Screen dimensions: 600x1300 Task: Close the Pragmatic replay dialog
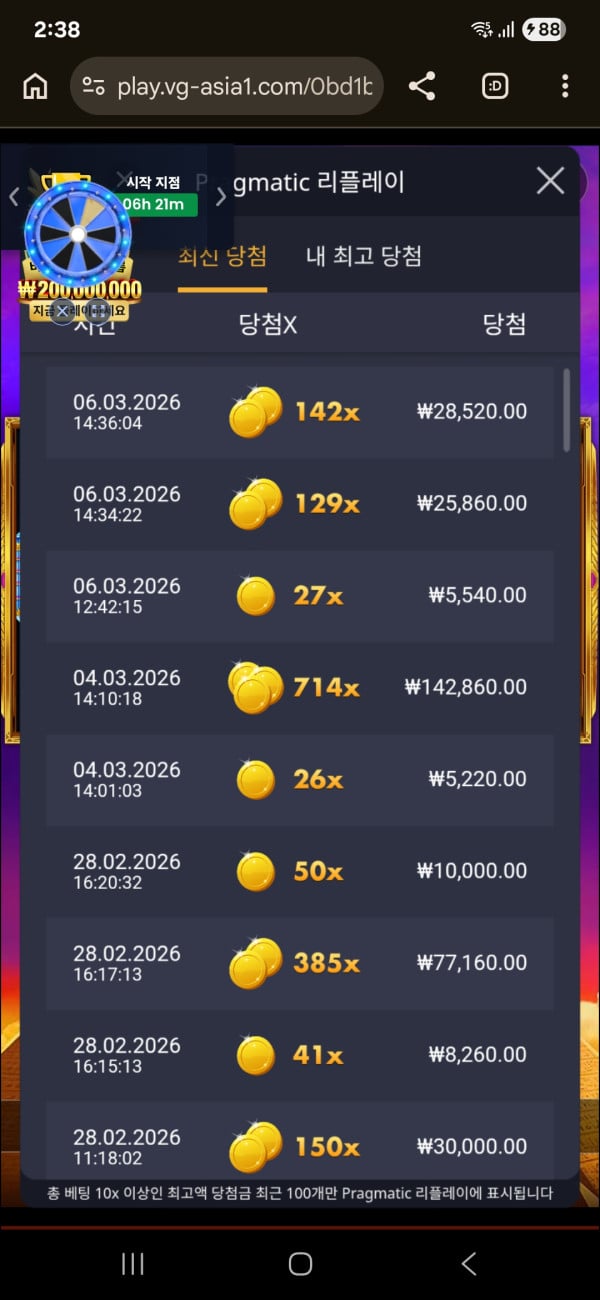pyautogui.click(x=550, y=181)
